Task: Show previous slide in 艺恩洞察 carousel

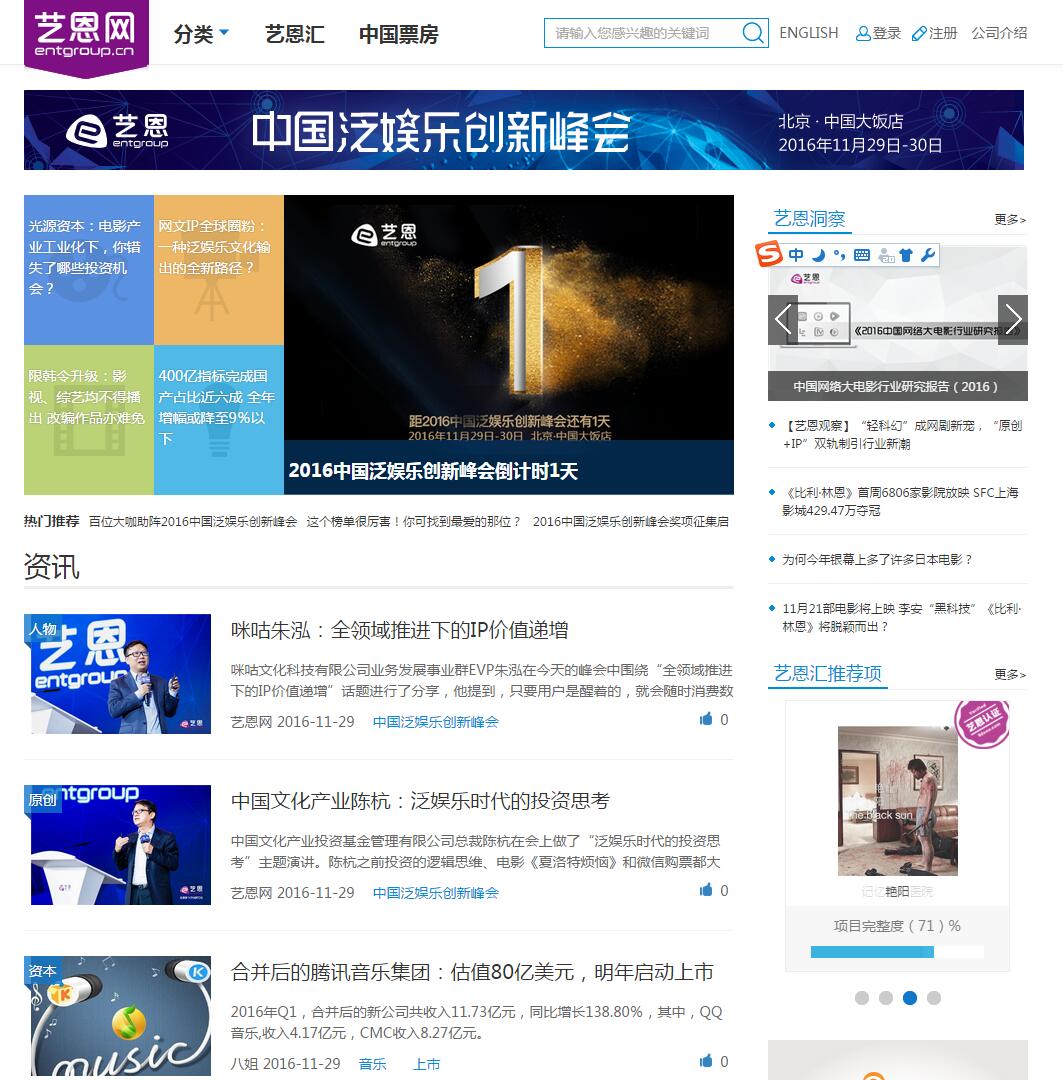Action: (x=783, y=319)
